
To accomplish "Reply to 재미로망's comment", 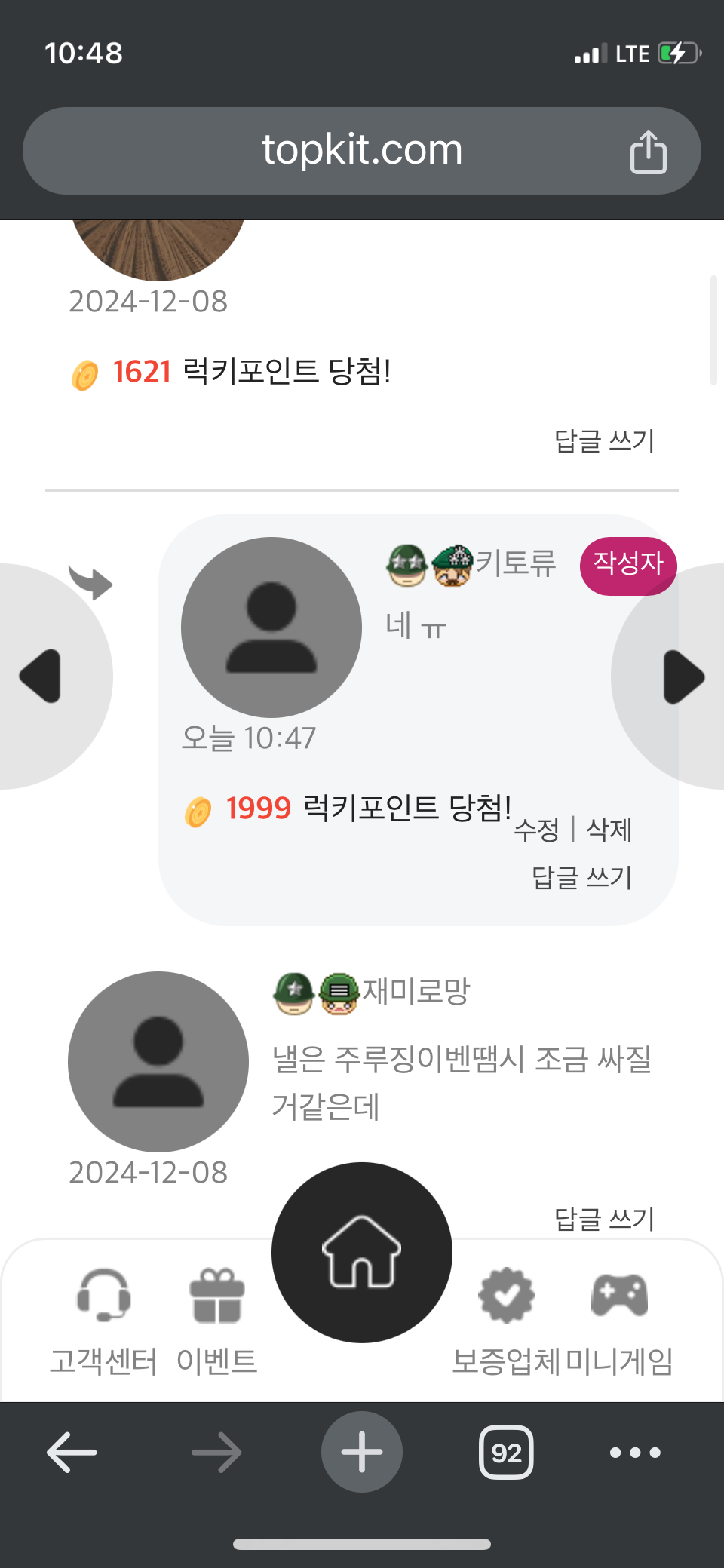I will [x=604, y=1218].
